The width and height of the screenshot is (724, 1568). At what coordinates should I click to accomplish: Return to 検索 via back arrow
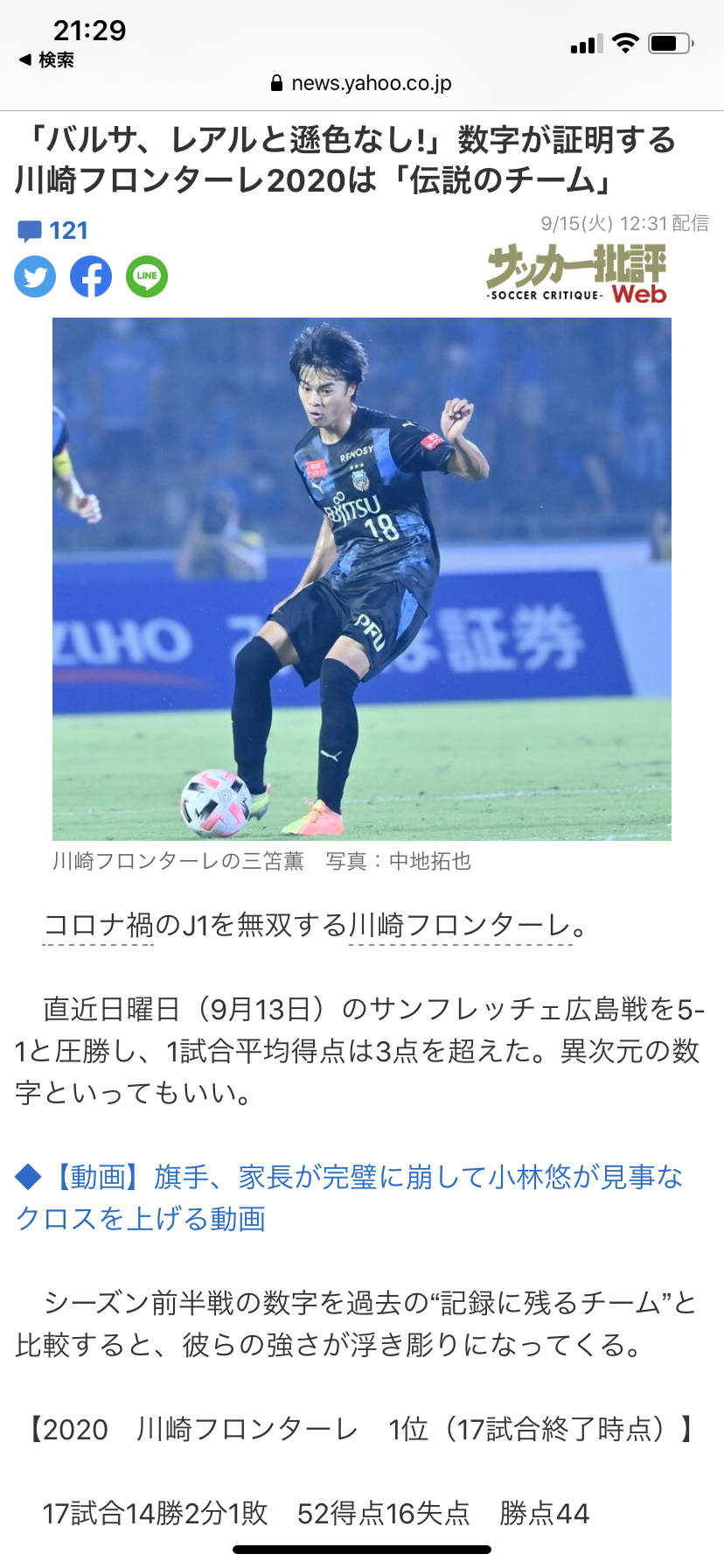pyautogui.click(x=45, y=60)
